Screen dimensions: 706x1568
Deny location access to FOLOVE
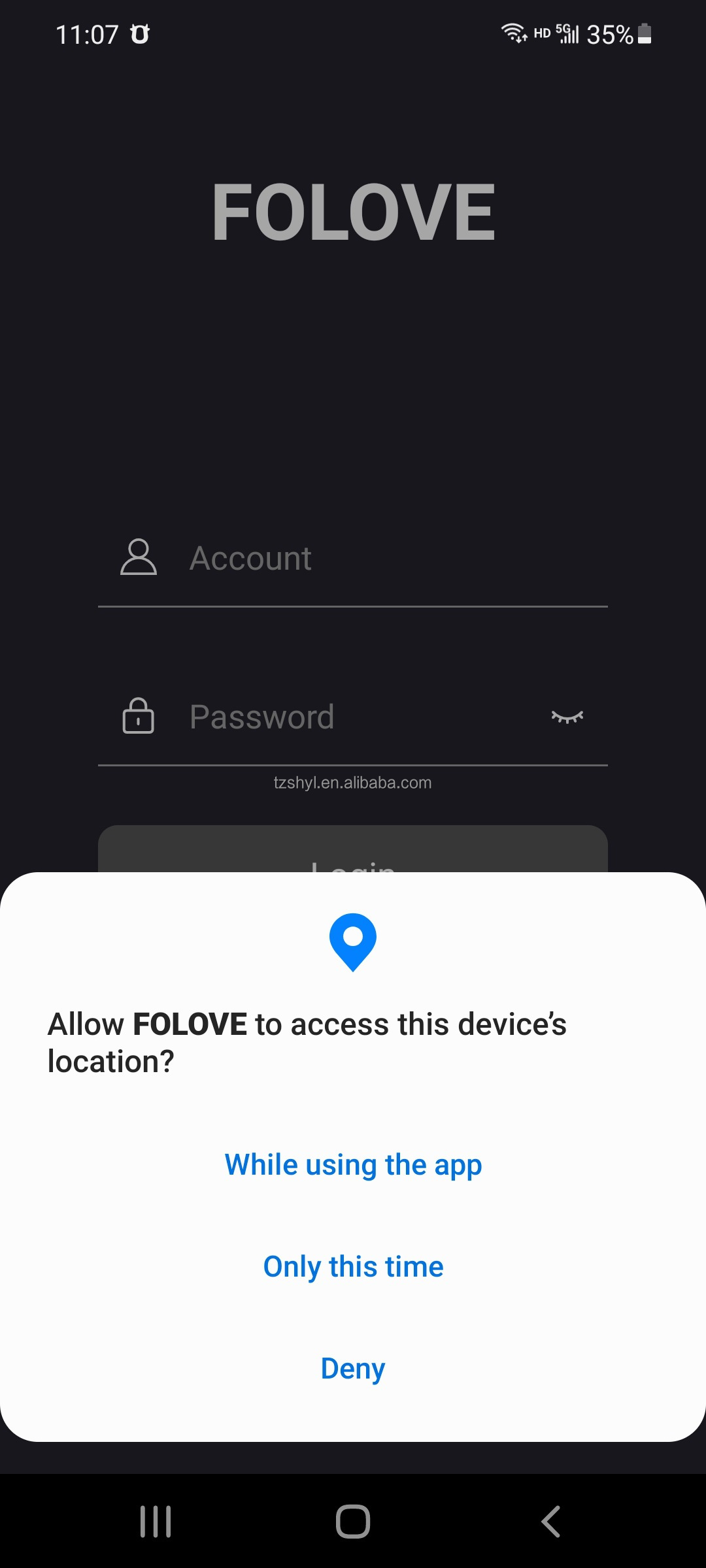coord(353,1369)
